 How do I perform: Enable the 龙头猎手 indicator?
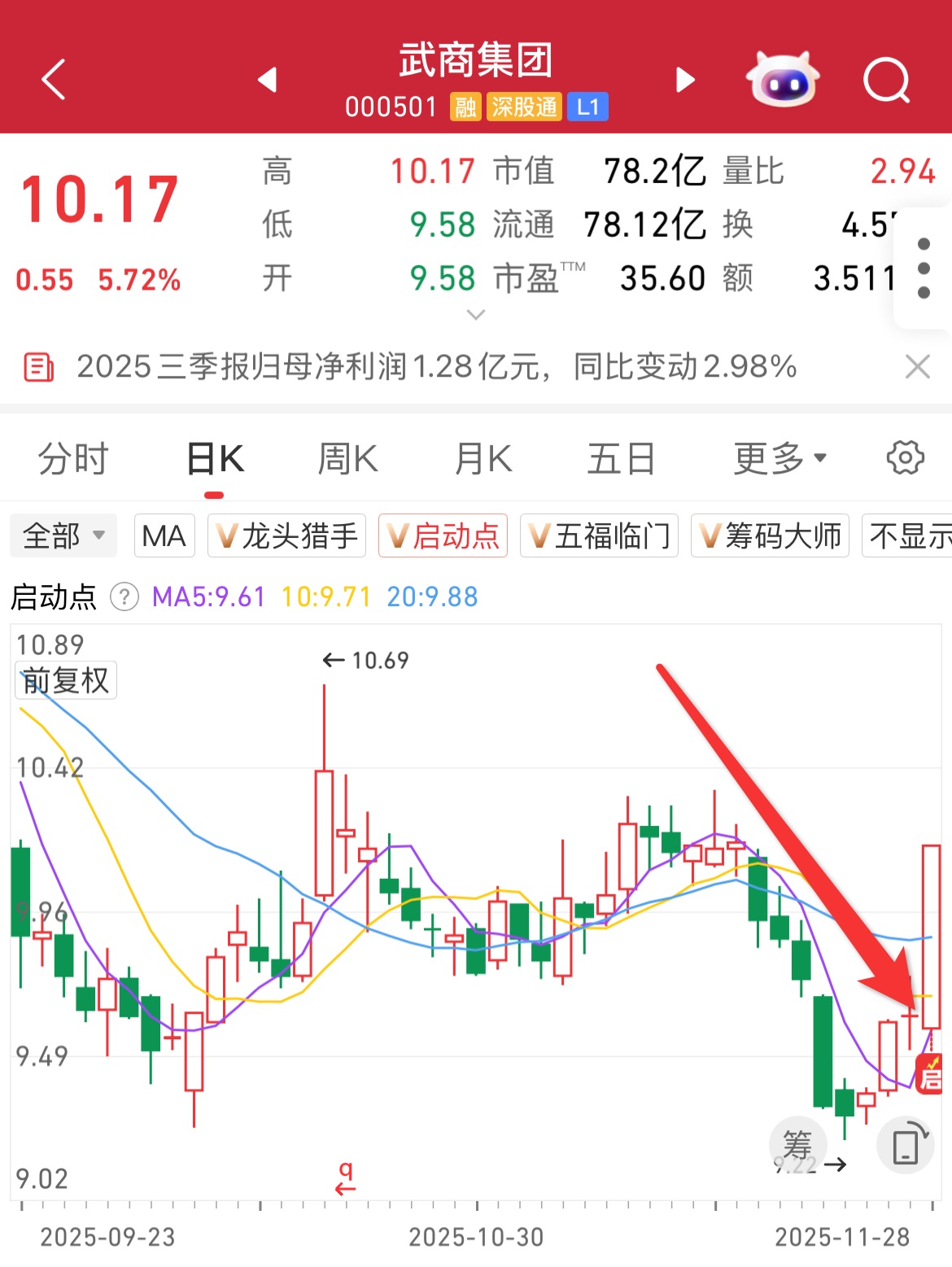[x=287, y=536]
